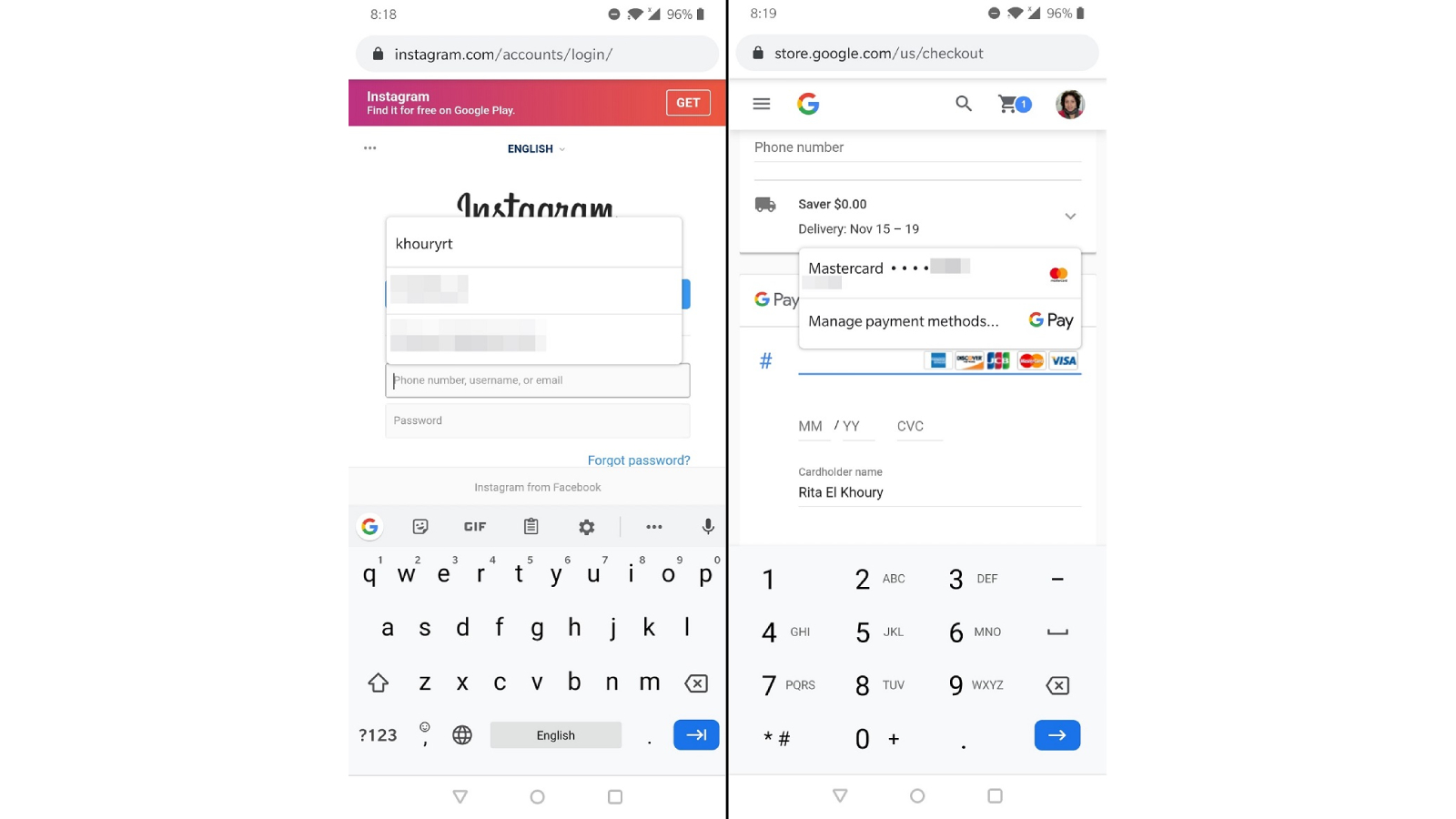
Task: Open the Google Store hamburger menu
Action: 761,104
